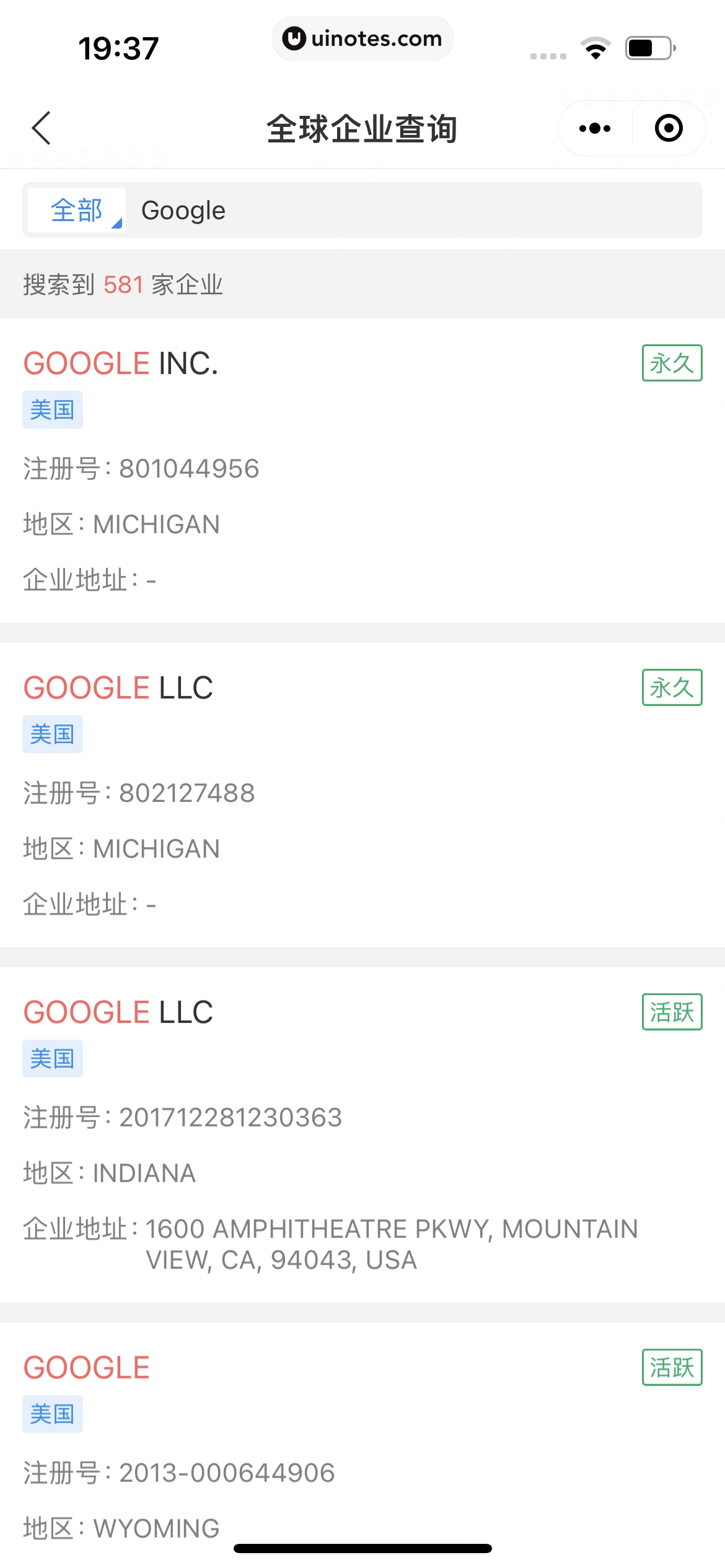
Task: Click the 活跃 tag on the Wyoming GOOGLE entry
Action: point(671,1369)
